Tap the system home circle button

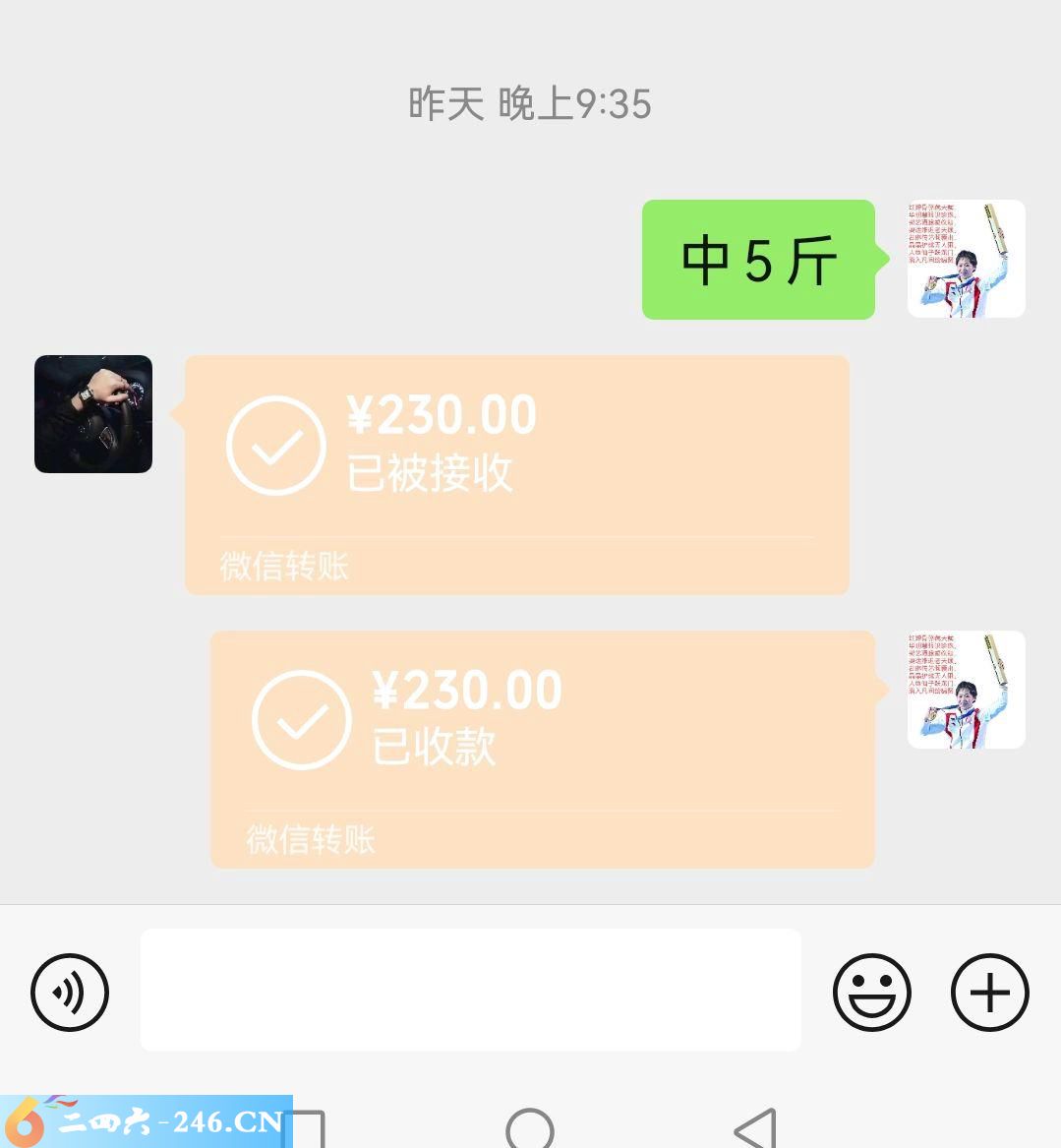pos(530,1129)
